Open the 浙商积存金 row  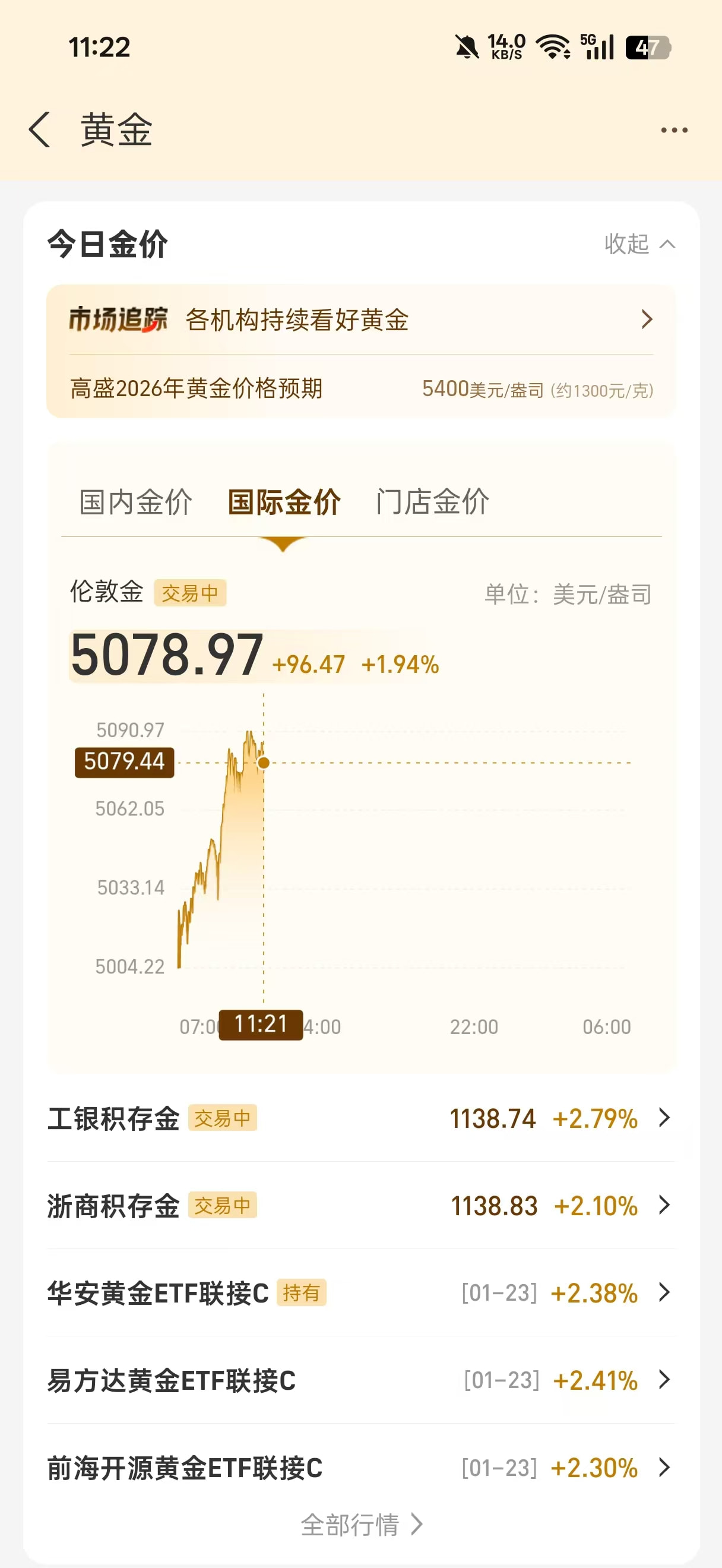(362, 1205)
